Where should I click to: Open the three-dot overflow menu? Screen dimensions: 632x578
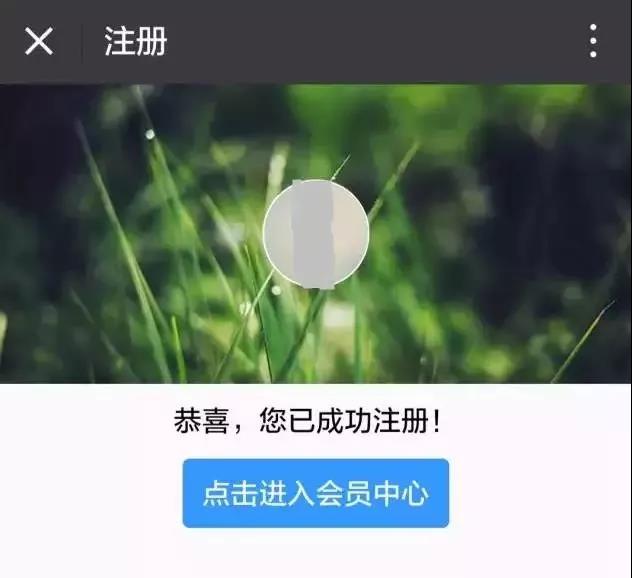coord(593,42)
